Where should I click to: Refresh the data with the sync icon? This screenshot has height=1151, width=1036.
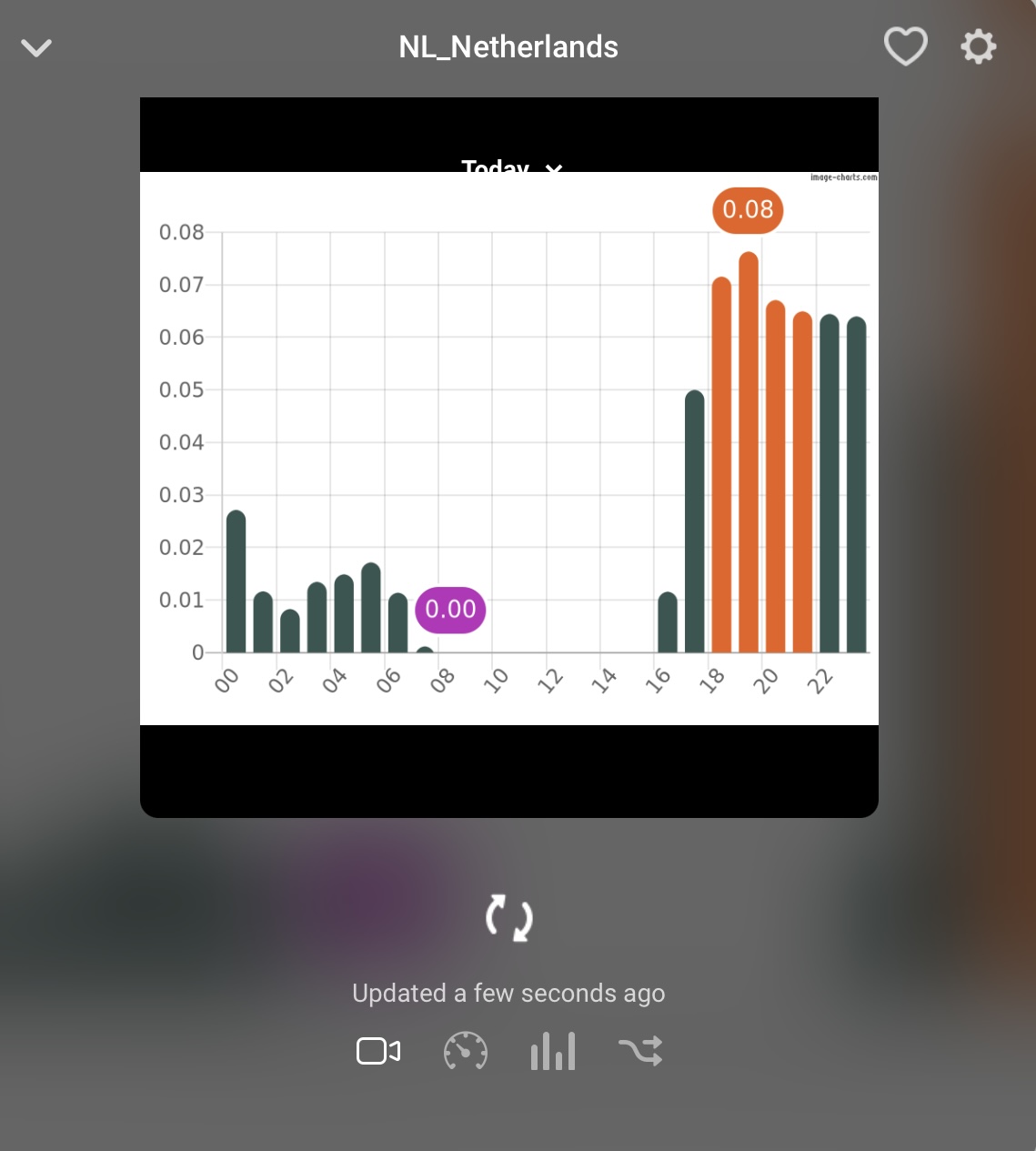509,918
